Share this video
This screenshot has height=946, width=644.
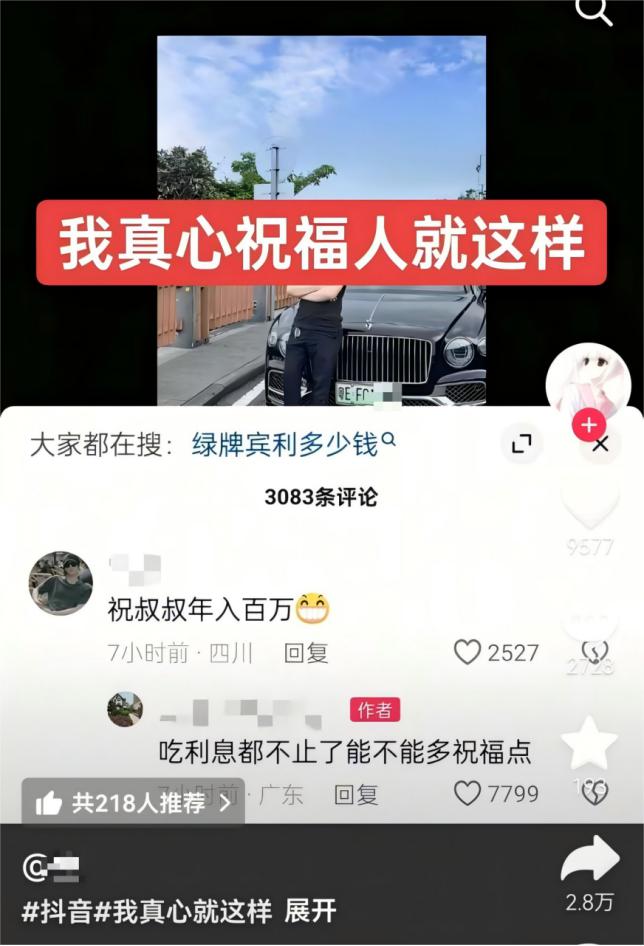point(589,860)
